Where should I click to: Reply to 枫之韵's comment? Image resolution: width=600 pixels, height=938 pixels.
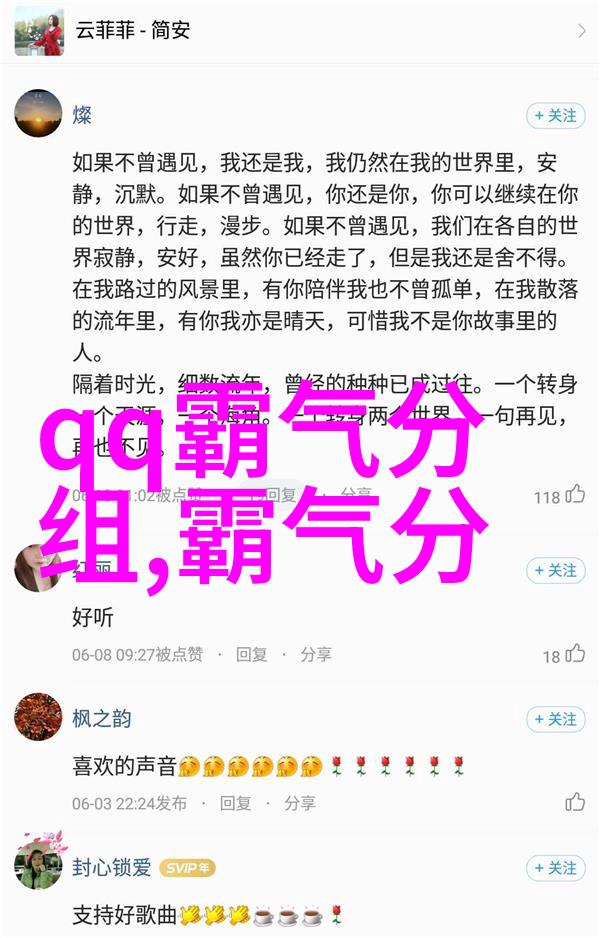[x=236, y=802]
